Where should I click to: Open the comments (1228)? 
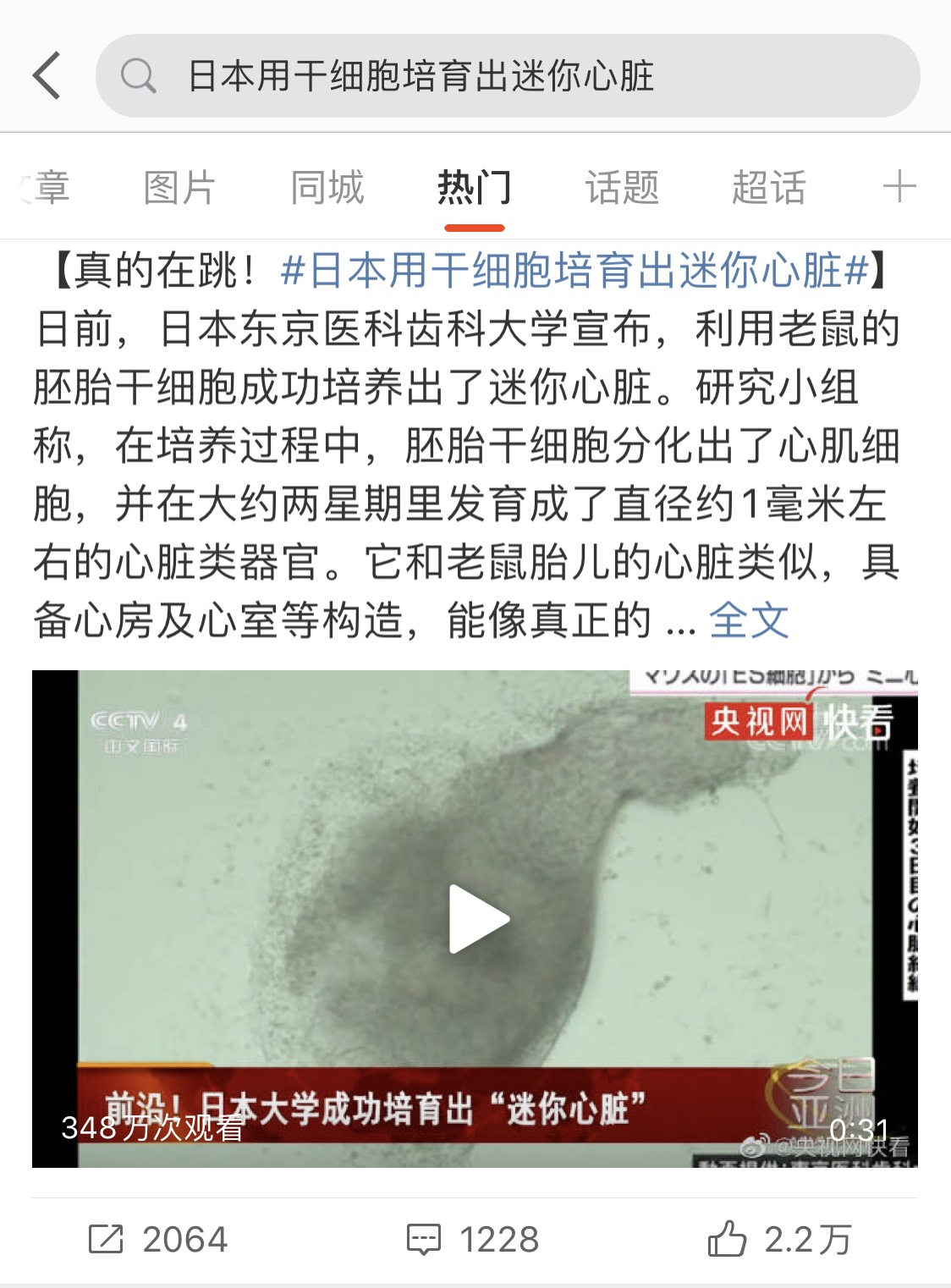pos(473,1240)
